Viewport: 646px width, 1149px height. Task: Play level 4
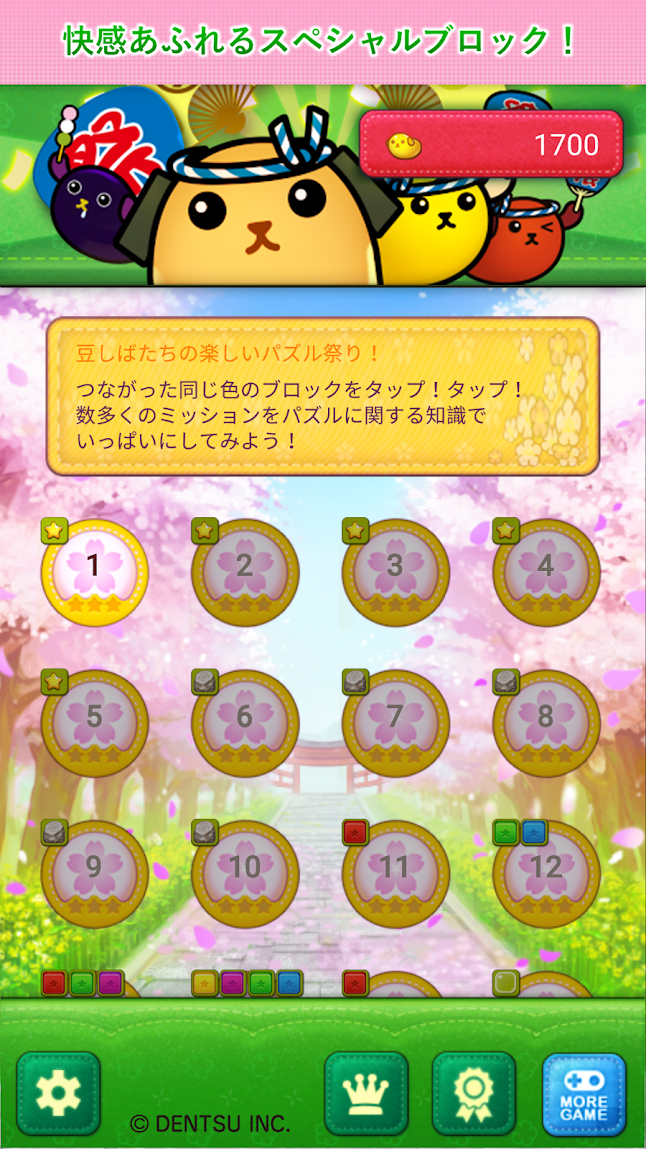tap(546, 572)
